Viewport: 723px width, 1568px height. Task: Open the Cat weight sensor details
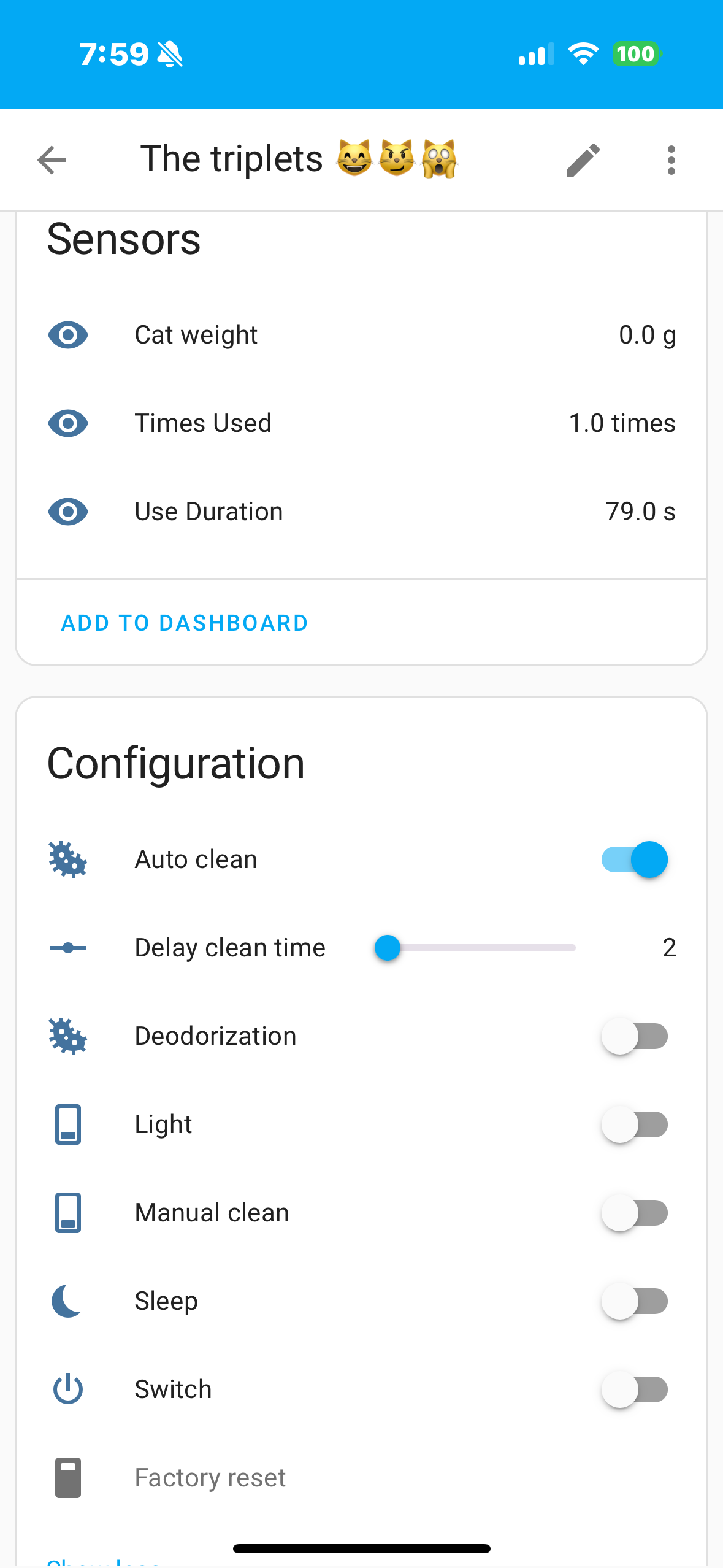tap(362, 335)
